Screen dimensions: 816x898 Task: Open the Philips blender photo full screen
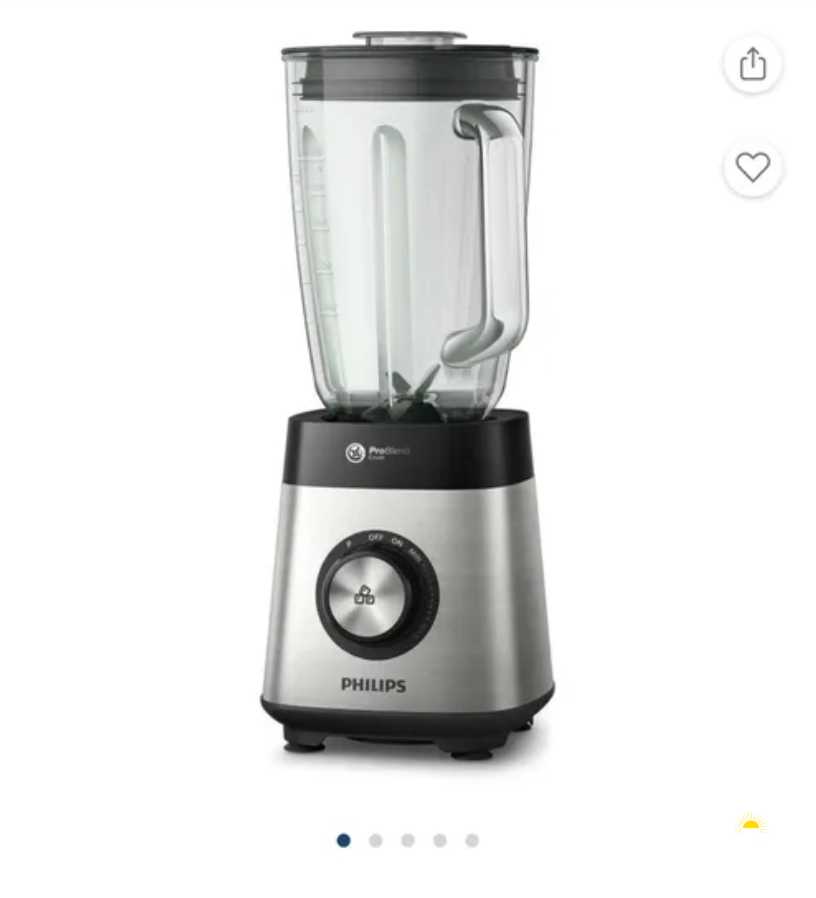(408, 400)
